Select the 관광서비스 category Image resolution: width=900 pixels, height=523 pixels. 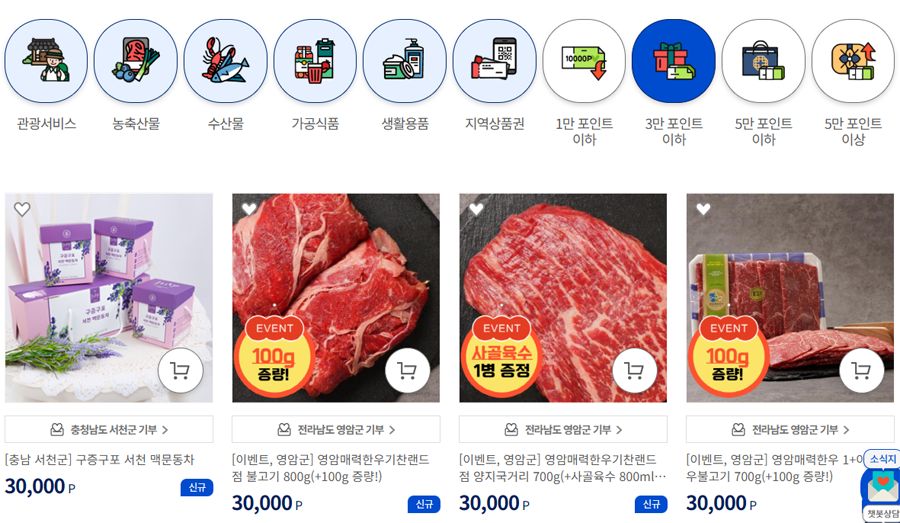tap(46, 61)
